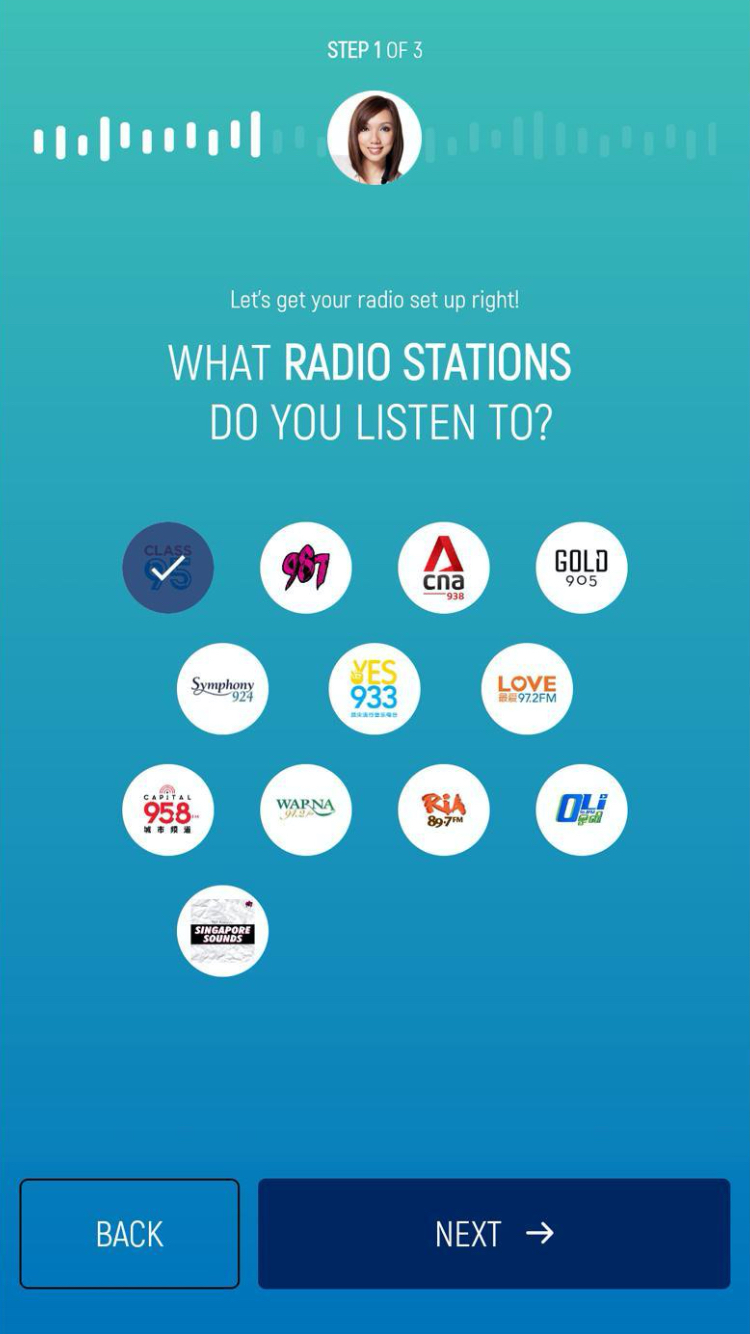Continue with the Next button
This screenshot has height=1334, width=750.
click(x=494, y=1234)
